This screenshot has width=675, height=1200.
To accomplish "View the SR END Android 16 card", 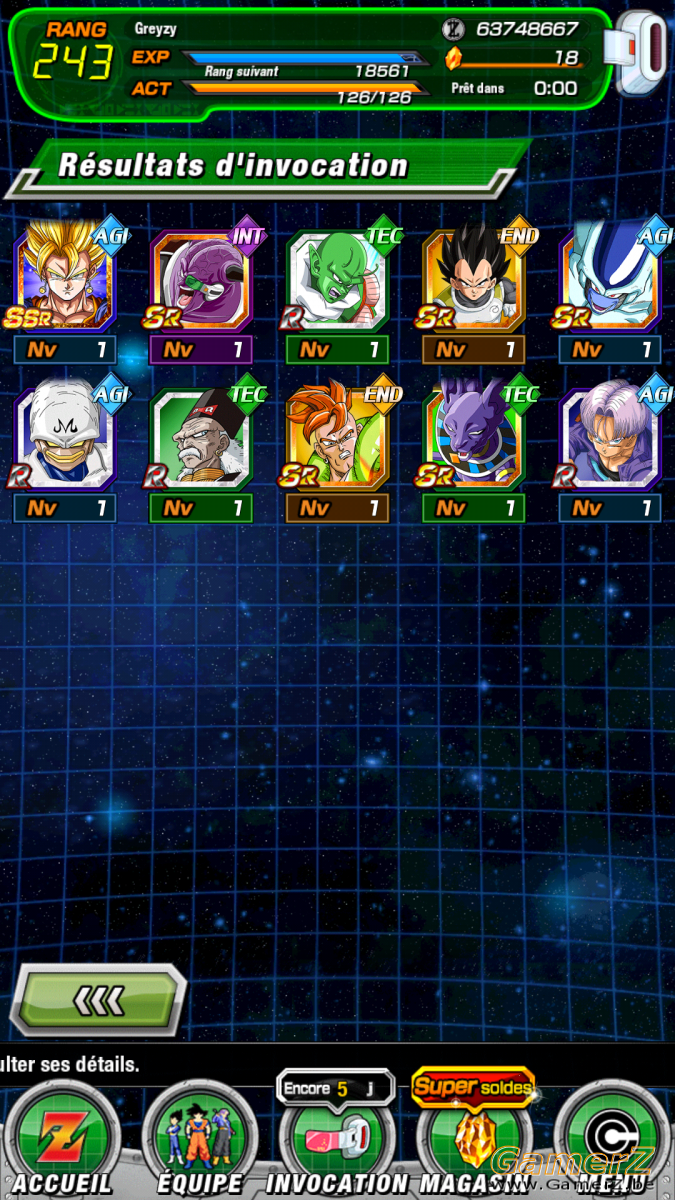I will click(x=337, y=438).
